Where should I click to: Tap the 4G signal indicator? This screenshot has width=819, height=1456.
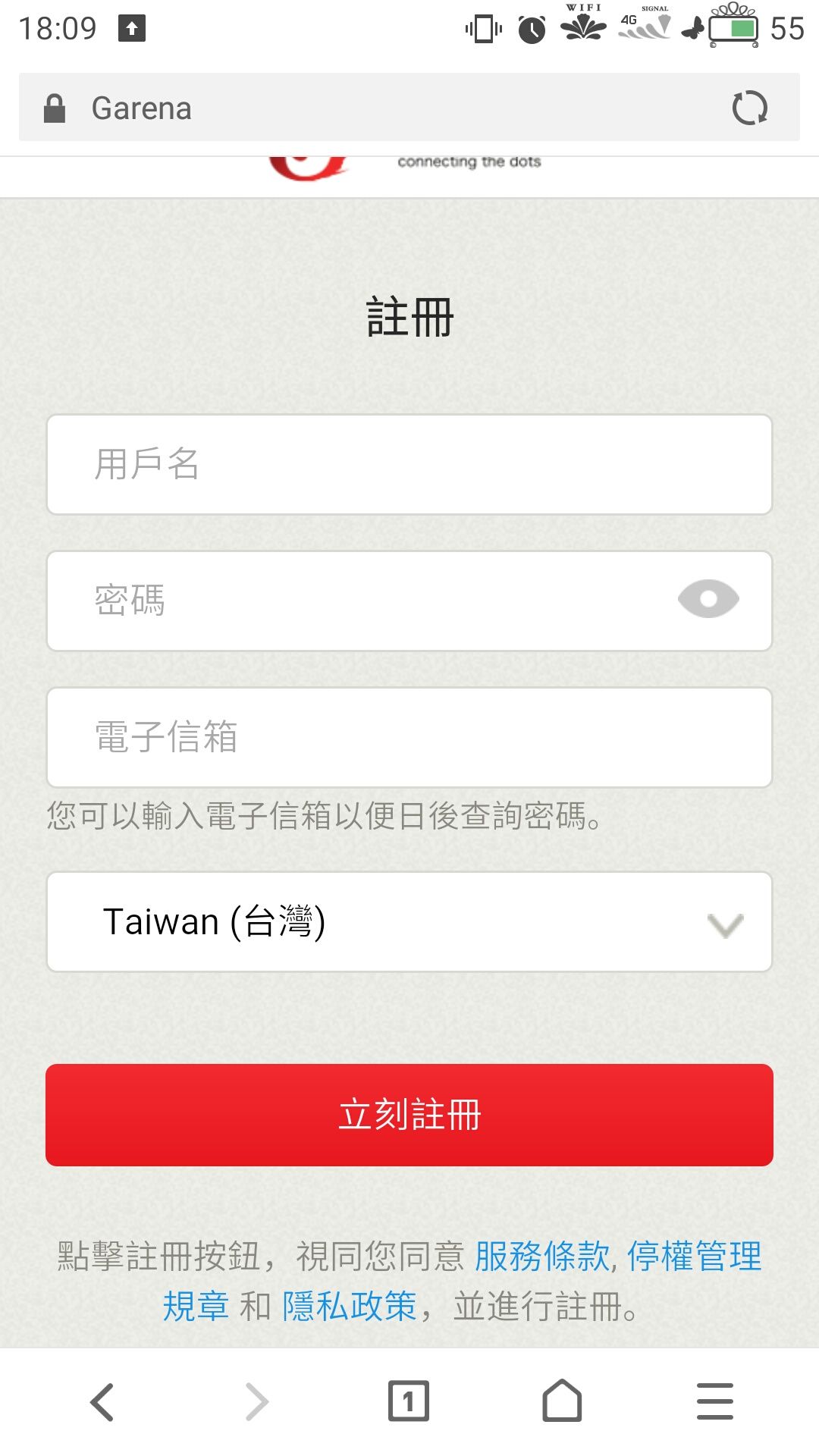click(x=646, y=25)
